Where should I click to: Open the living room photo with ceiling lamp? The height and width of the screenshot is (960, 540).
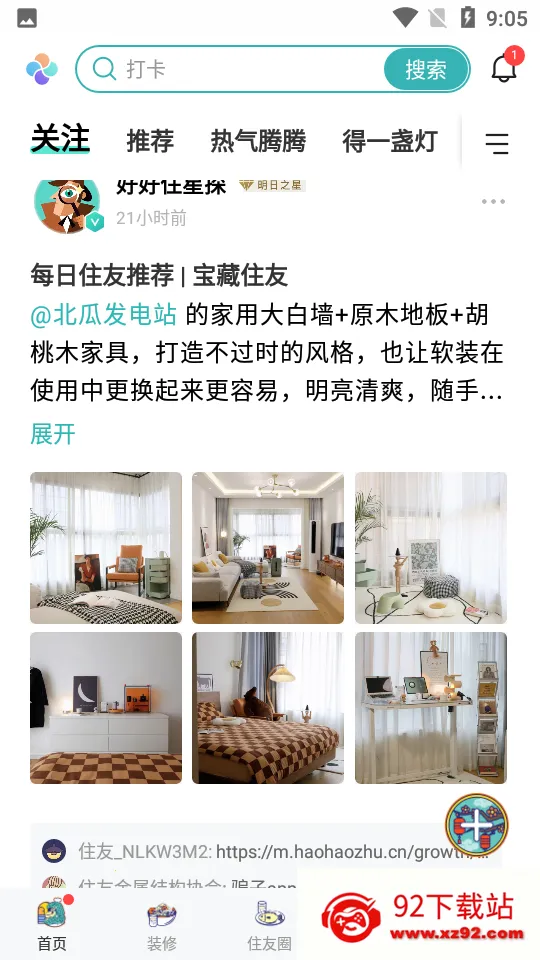tap(268, 548)
